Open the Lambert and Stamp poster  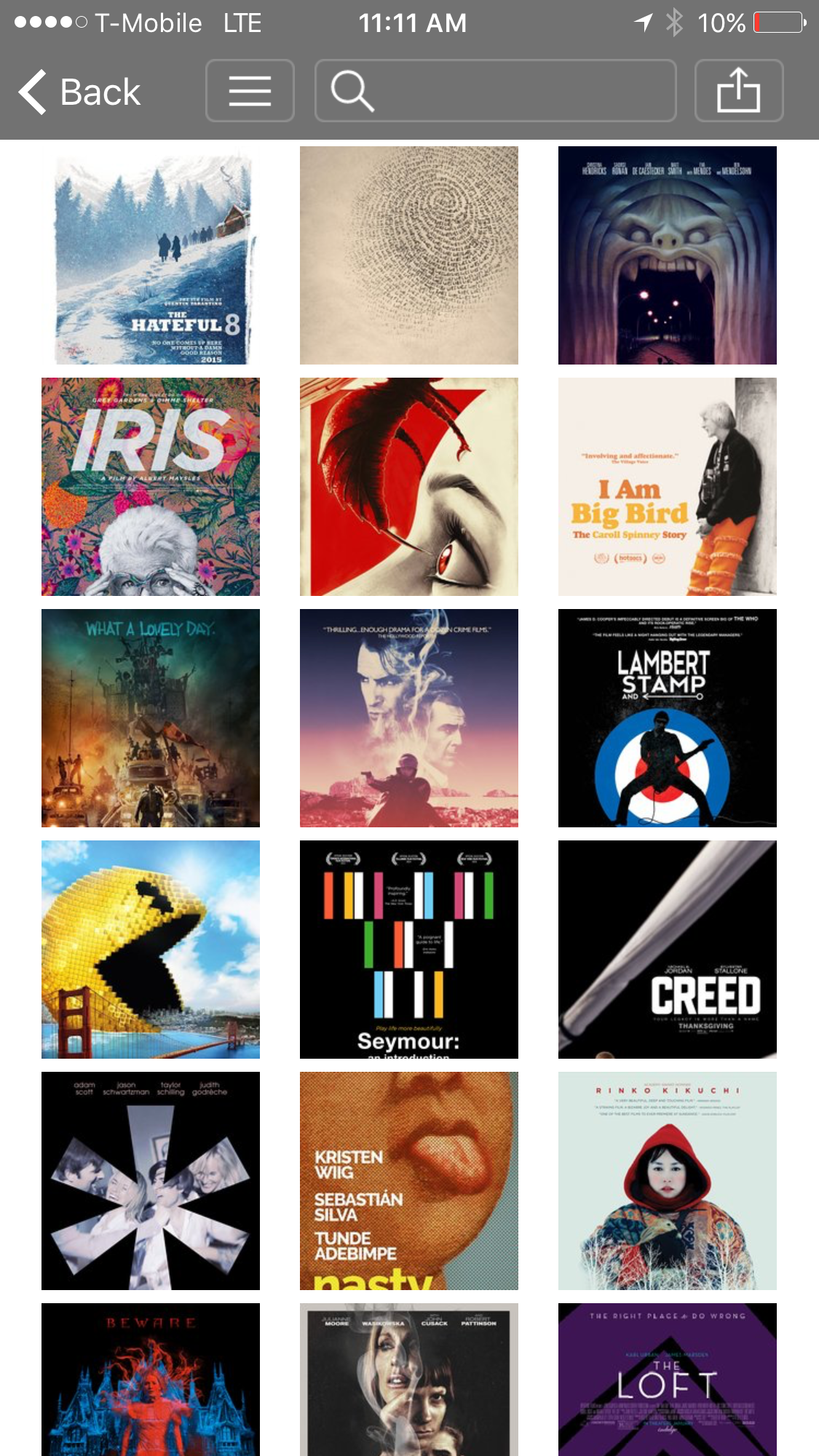click(x=667, y=718)
